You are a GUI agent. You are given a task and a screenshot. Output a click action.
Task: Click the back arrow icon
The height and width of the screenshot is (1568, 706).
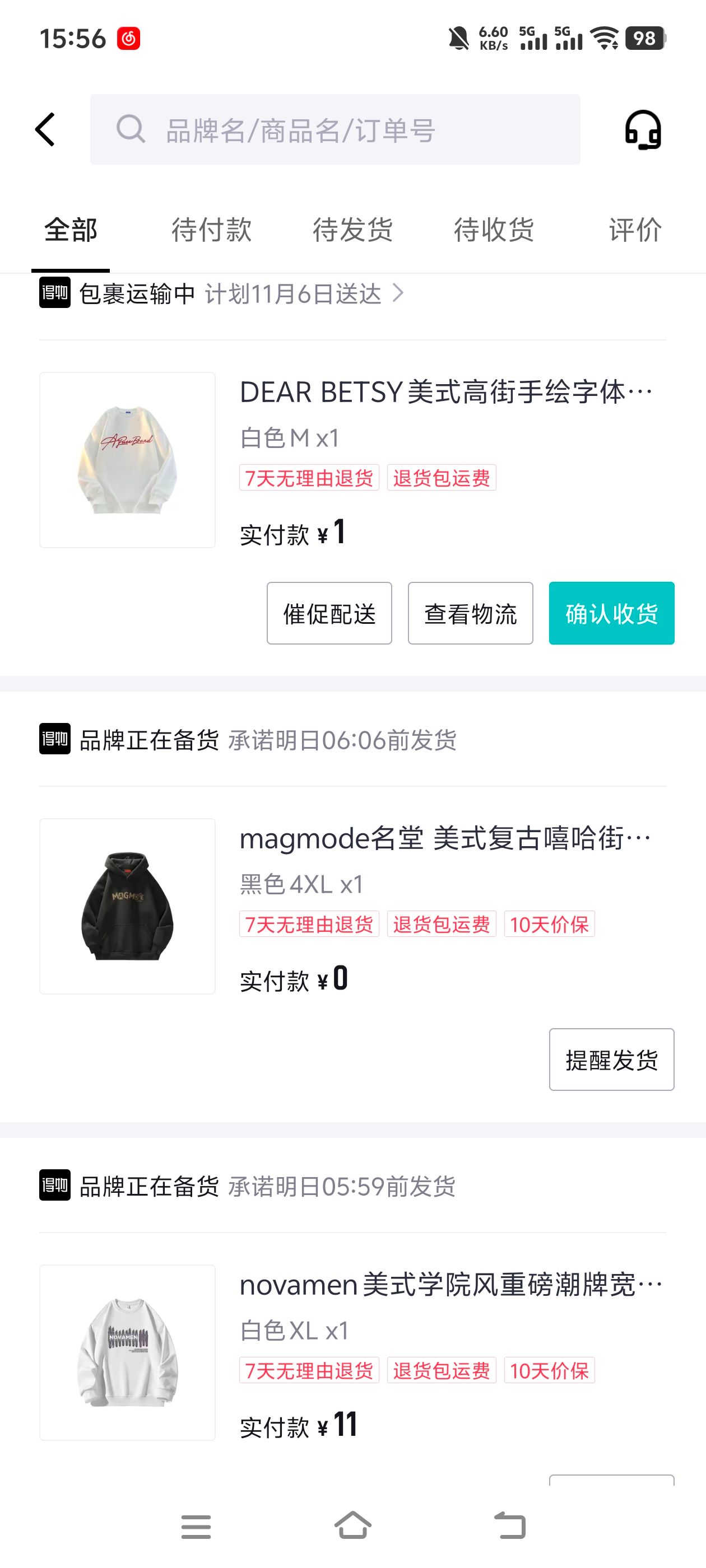coord(44,129)
